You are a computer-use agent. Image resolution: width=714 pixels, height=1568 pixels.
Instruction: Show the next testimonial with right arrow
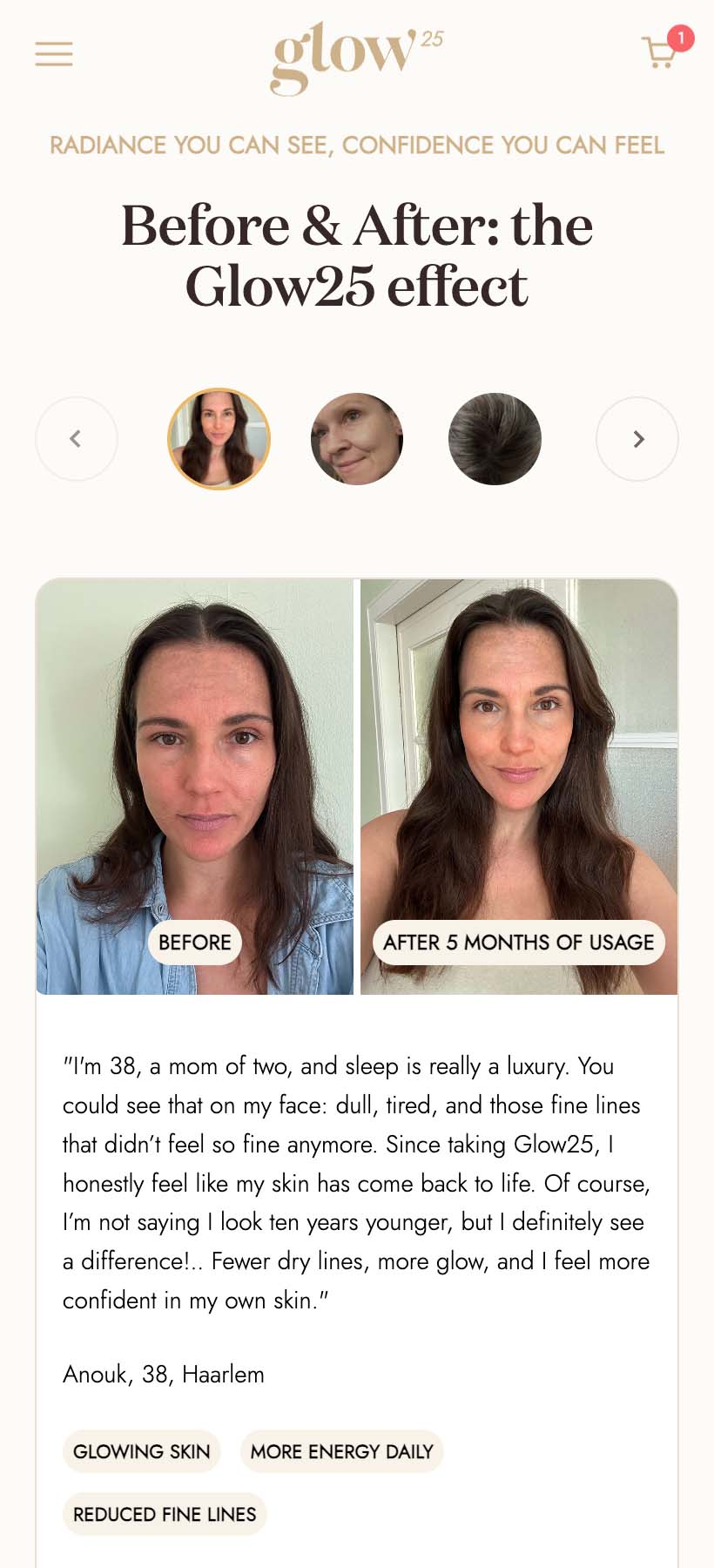[637, 439]
